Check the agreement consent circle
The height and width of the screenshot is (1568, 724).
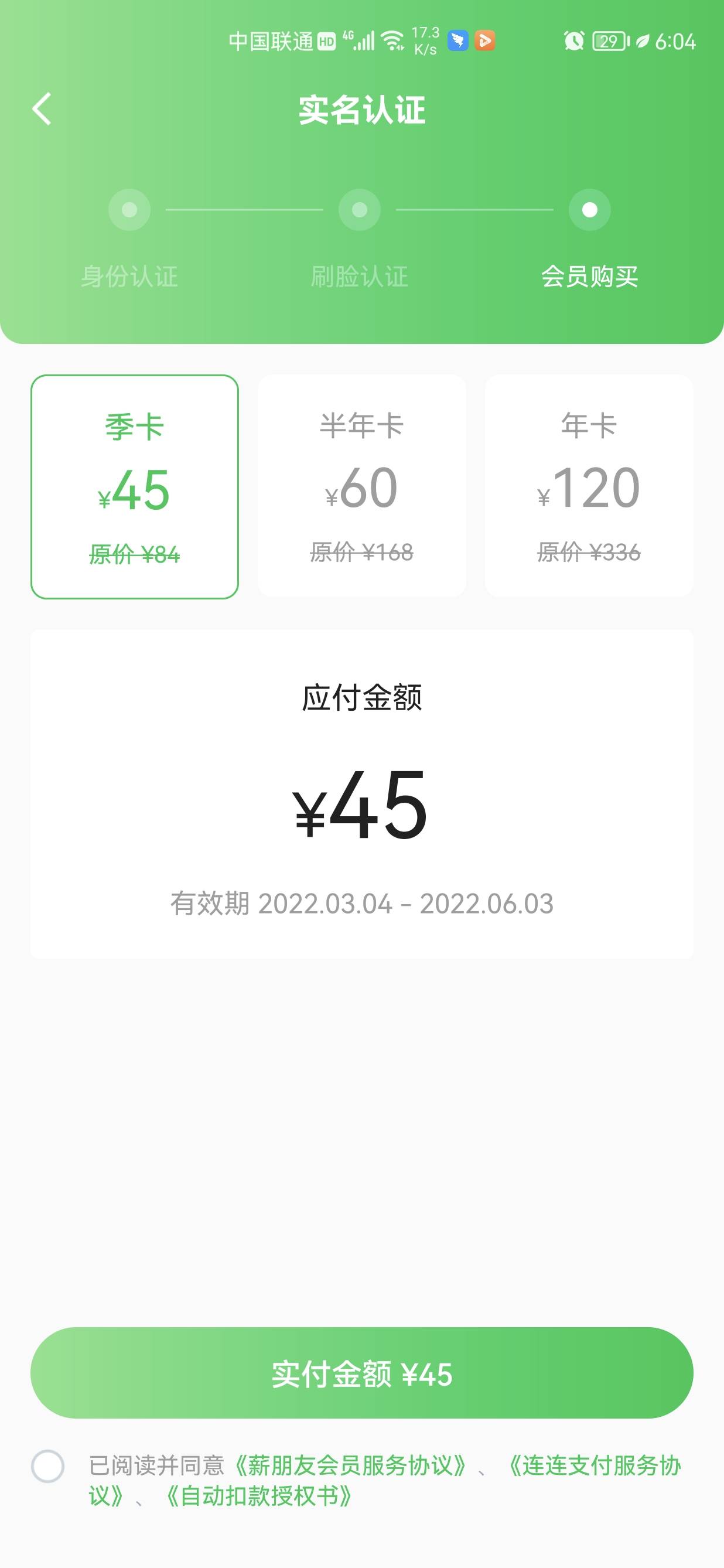[x=48, y=1467]
